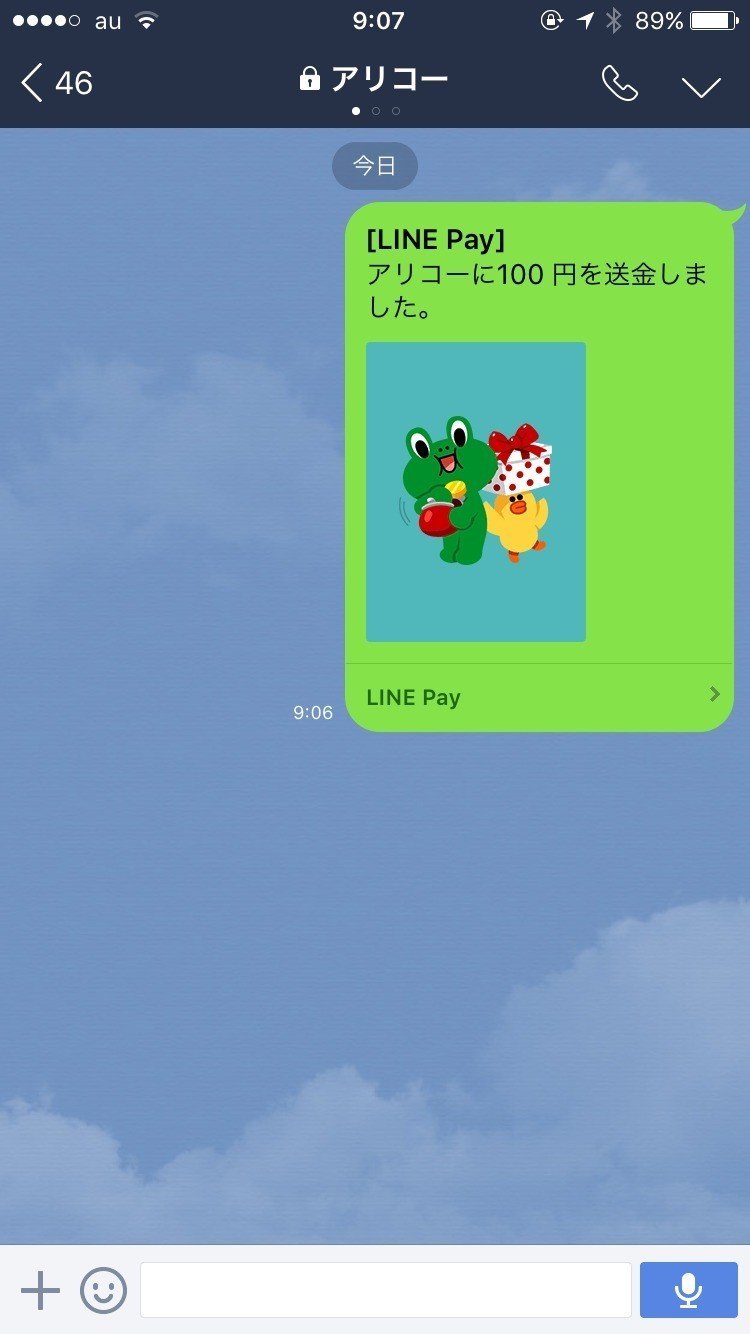Viewport: 750px width, 1334px height.
Task: Record a voice message with the microphone
Action: click(x=688, y=1290)
